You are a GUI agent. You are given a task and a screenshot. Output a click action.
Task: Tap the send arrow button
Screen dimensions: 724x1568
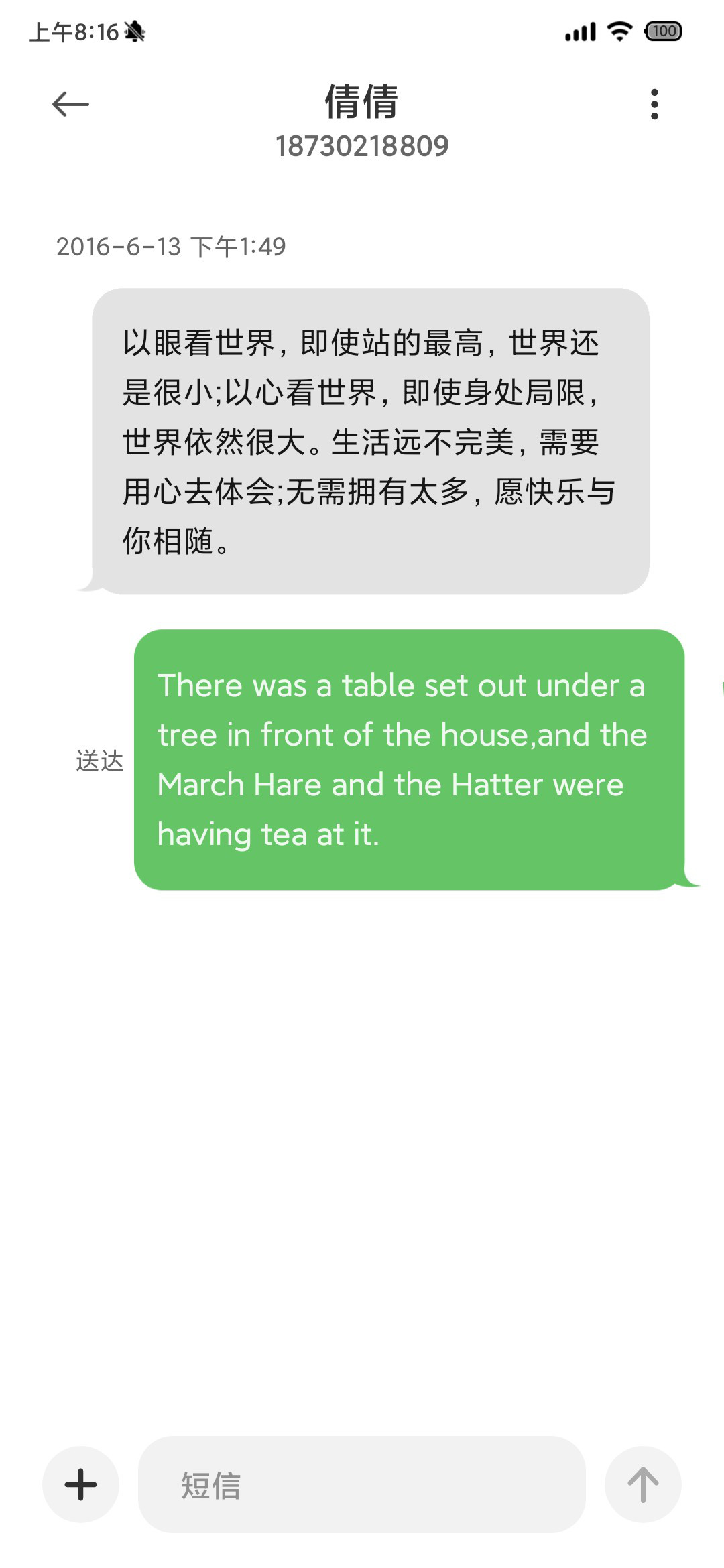(x=643, y=1484)
